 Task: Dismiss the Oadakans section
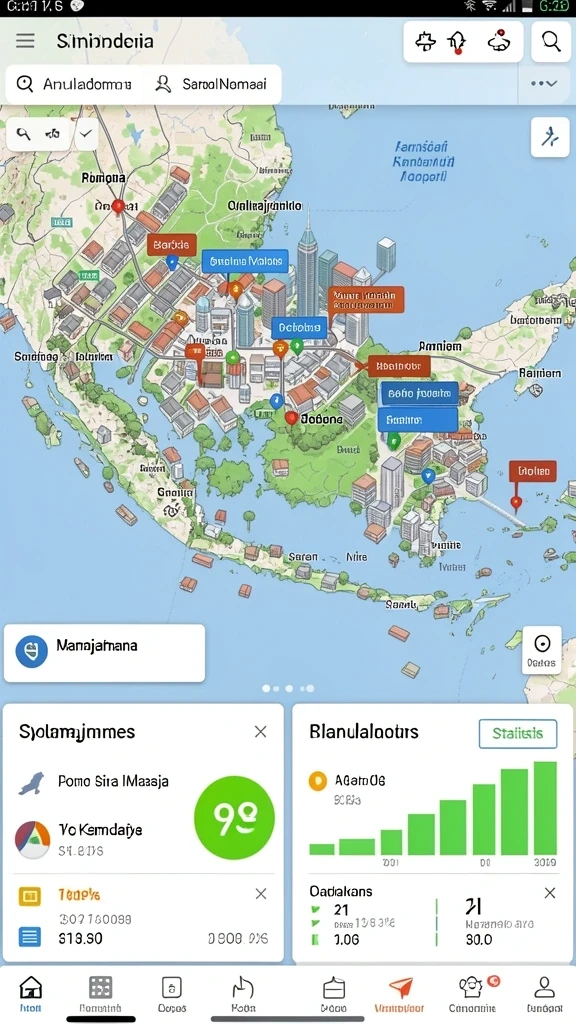[550, 893]
